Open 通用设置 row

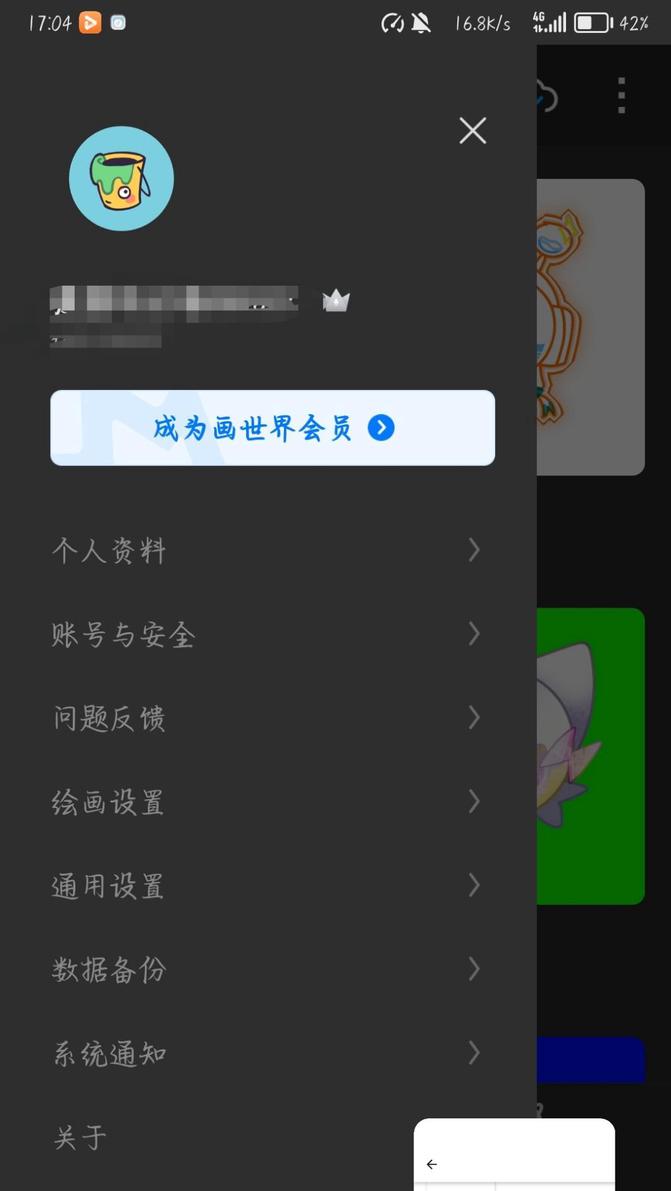click(x=266, y=886)
